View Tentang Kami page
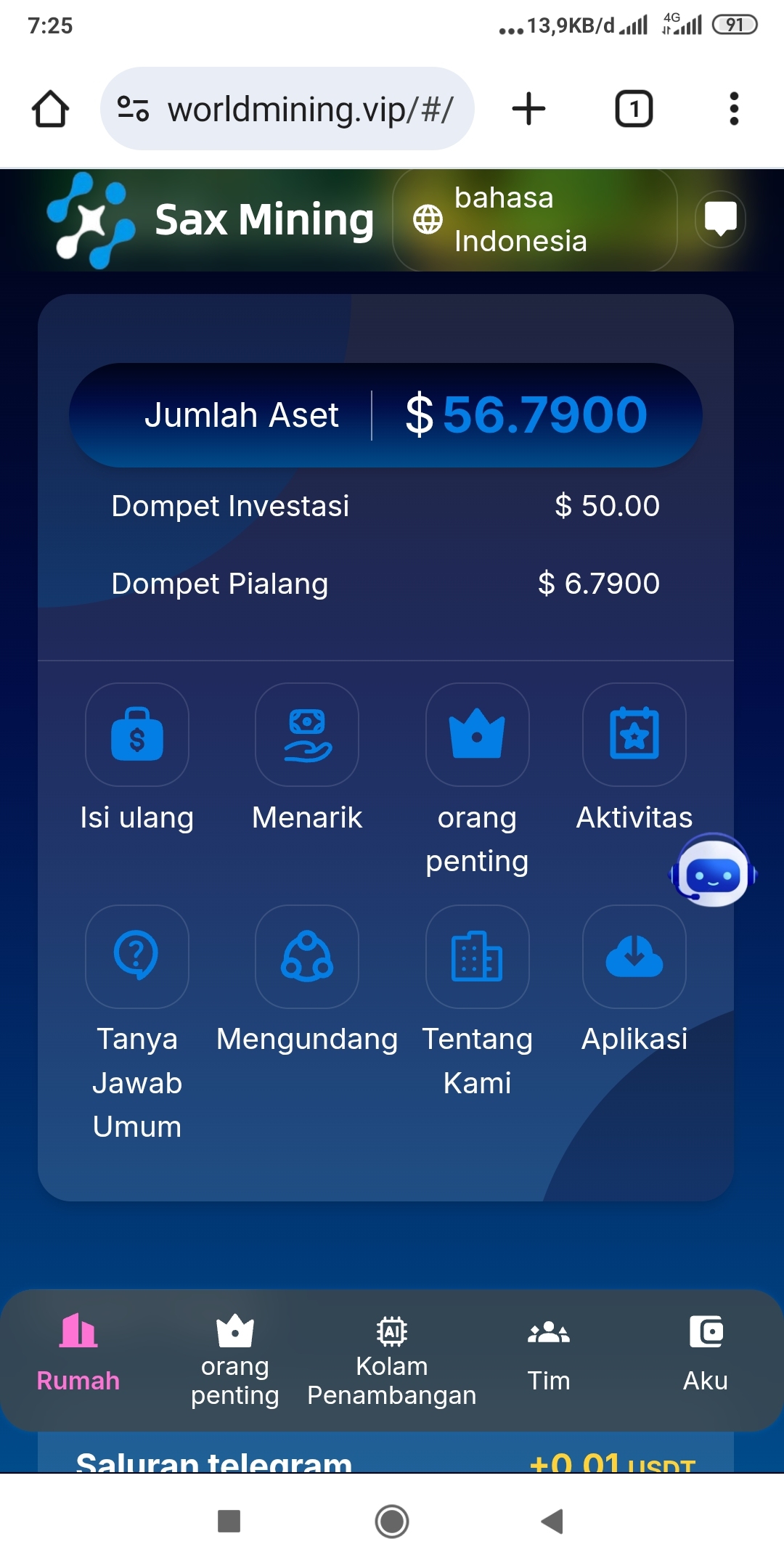The image size is (784, 1568). coord(477,957)
